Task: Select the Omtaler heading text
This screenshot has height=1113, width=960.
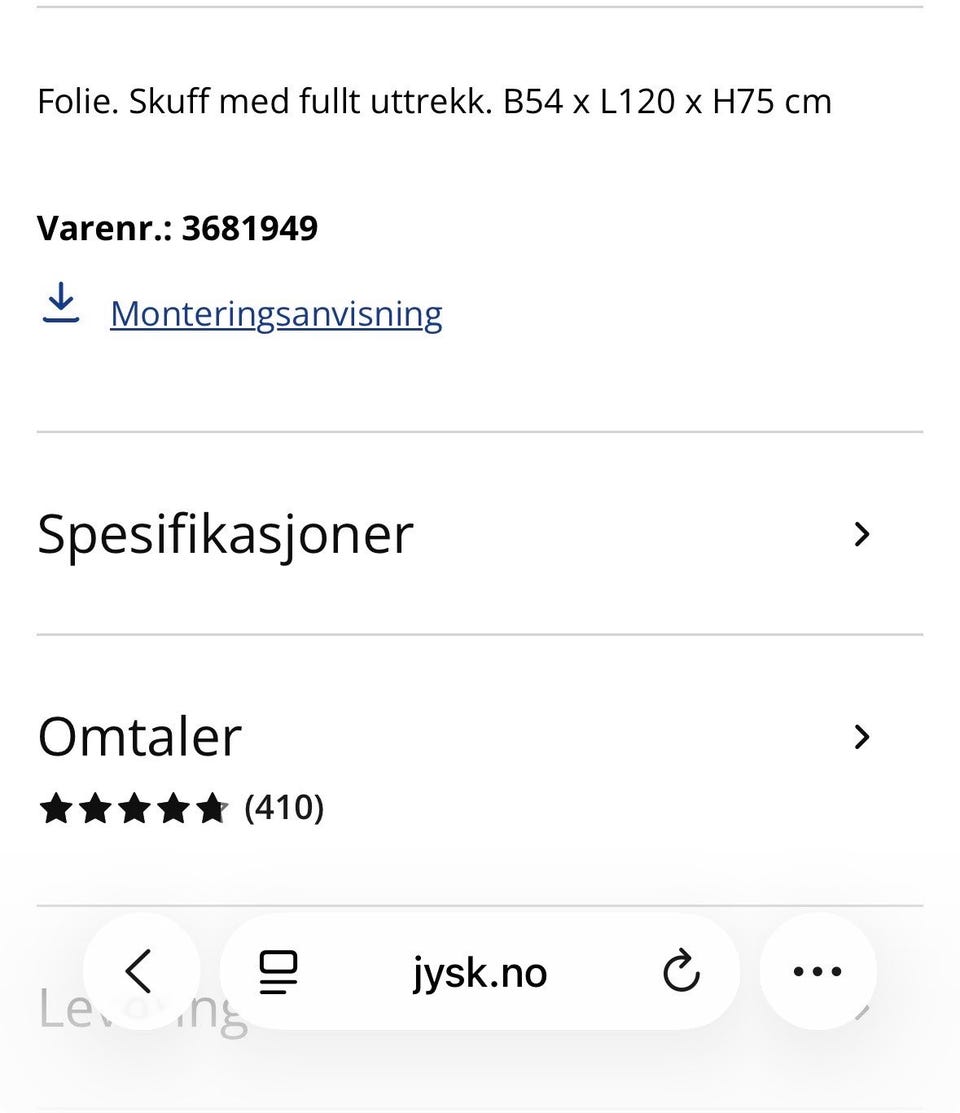Action: 139,736
